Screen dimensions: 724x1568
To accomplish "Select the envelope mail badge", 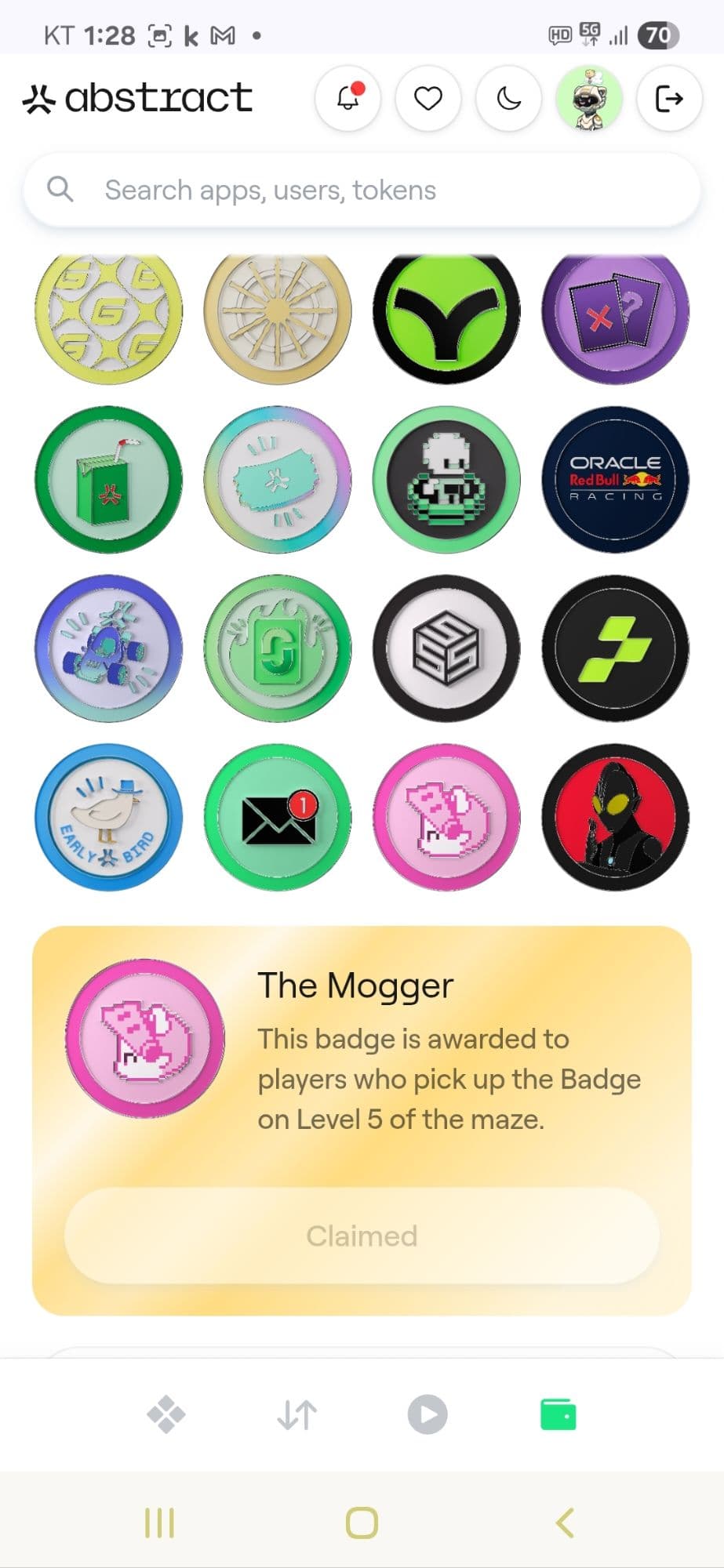I will tap(278, 816).
